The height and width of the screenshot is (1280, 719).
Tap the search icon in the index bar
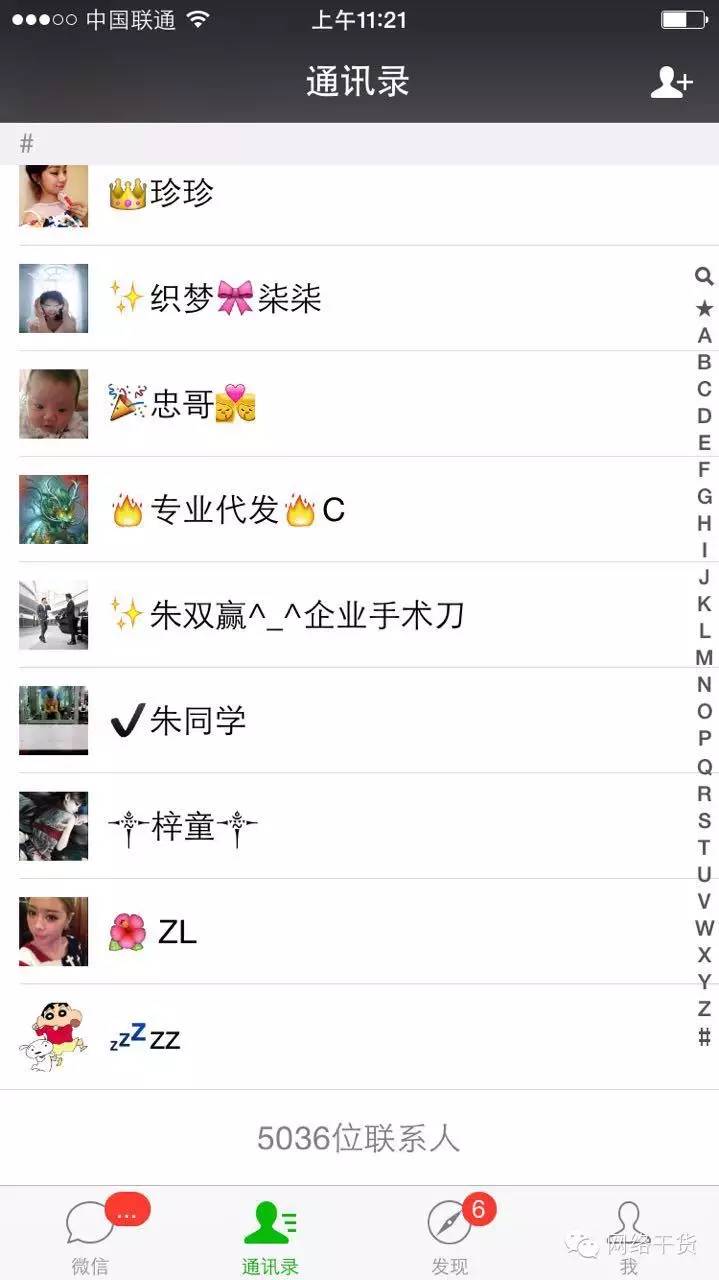click(x=704, y=277)
